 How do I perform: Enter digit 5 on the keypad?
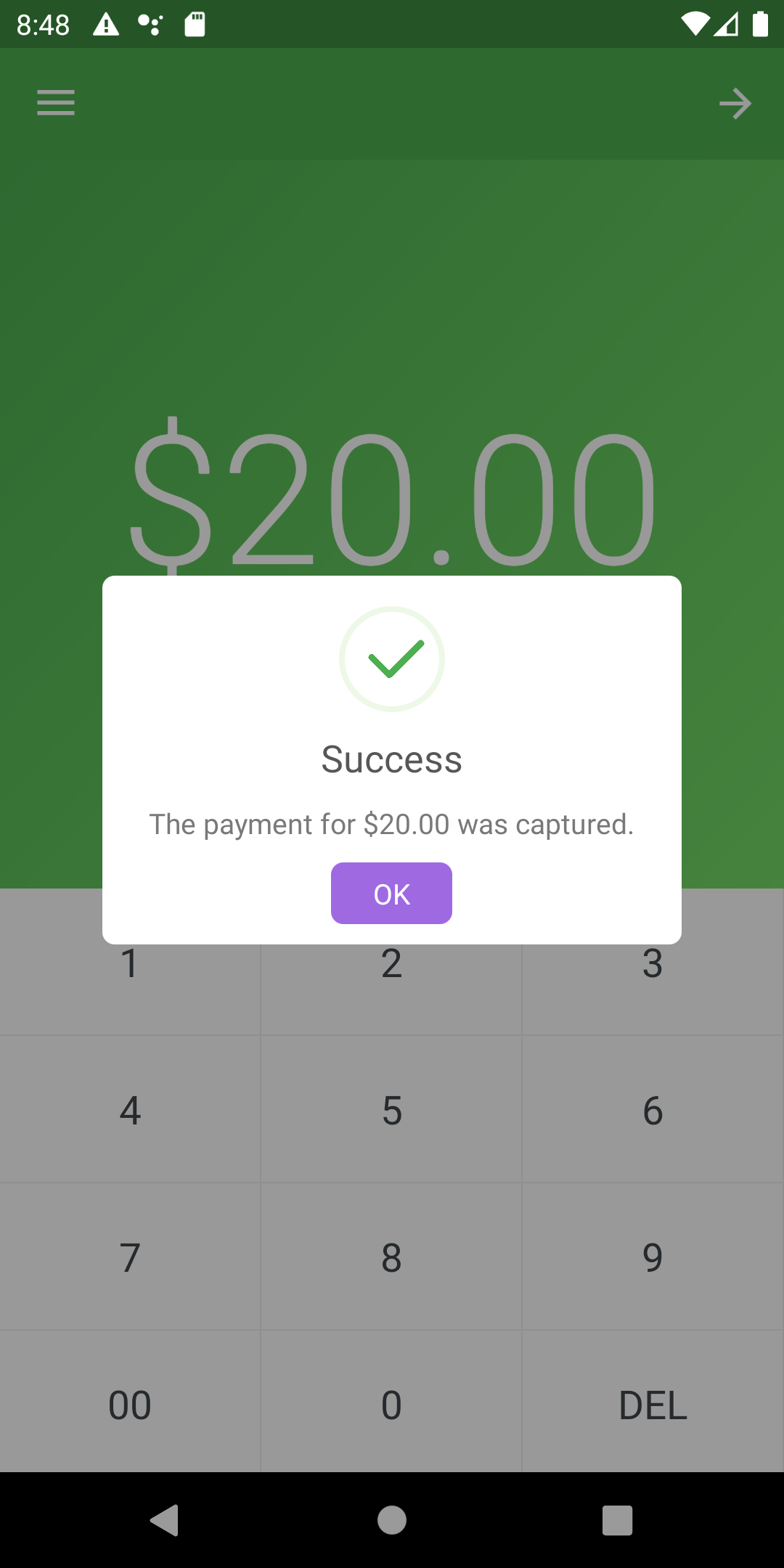pyautogui.click(x=391, y=1110)
